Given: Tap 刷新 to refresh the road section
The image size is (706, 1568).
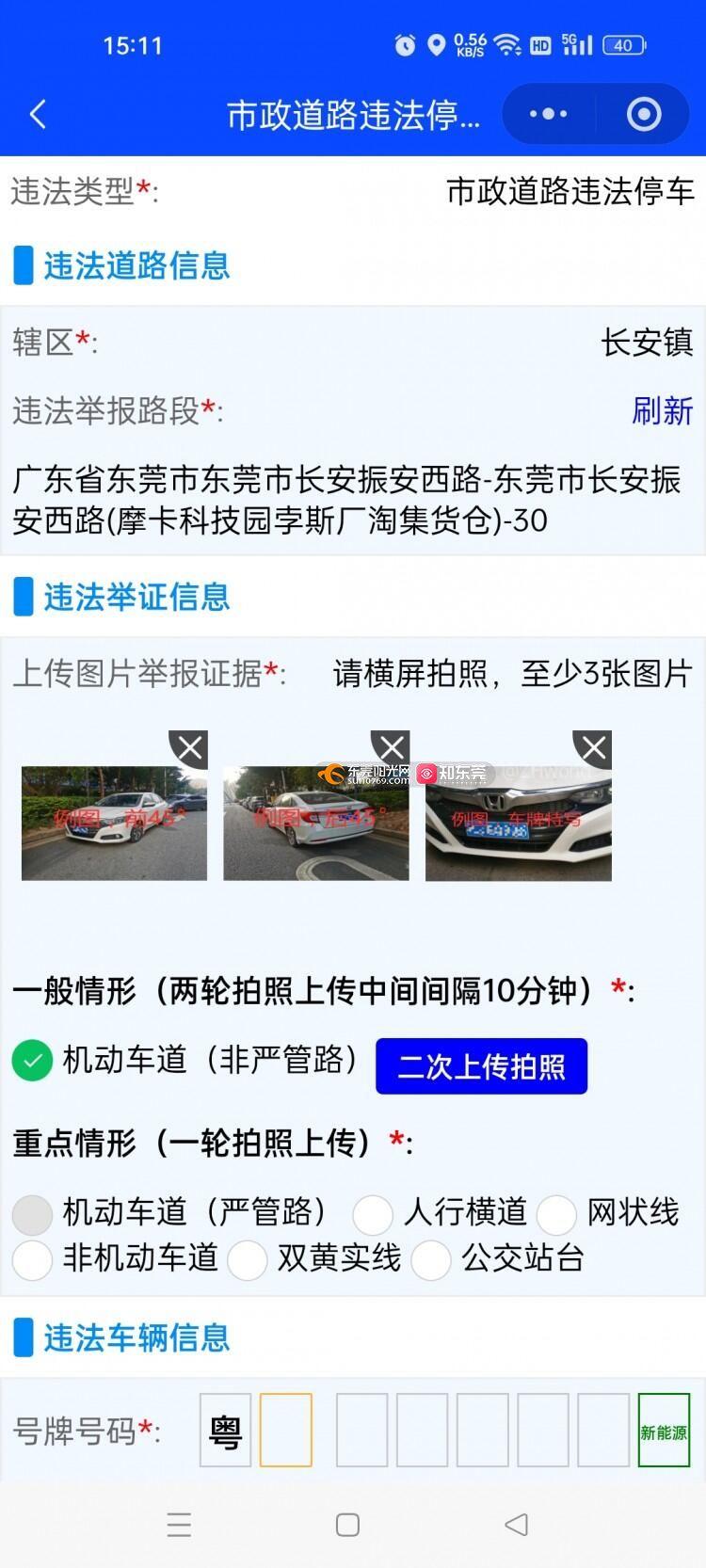Looking at the screenshot, I should (x=662, y=410).
